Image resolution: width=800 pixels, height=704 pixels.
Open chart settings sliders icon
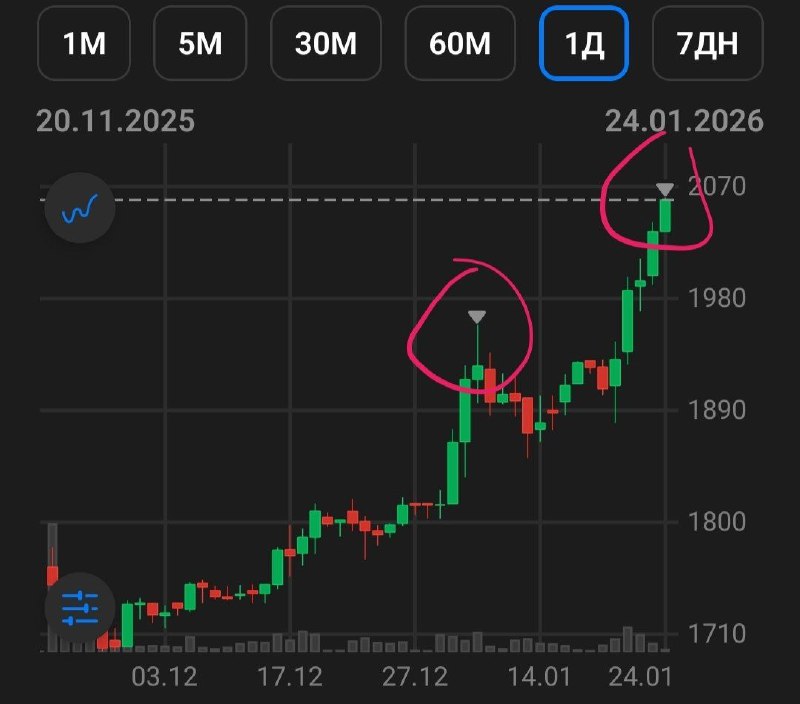(79, 607)
